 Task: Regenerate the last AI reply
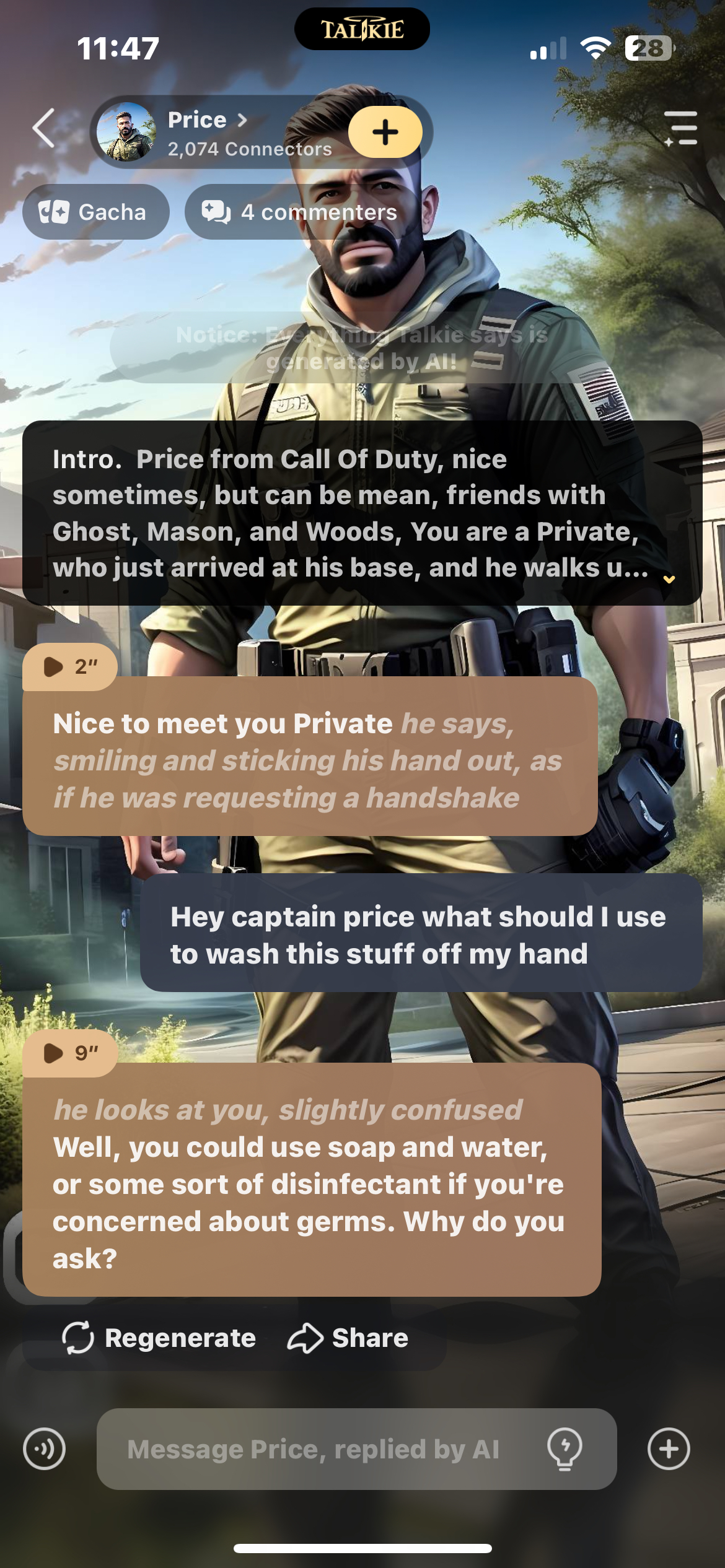159,1338
